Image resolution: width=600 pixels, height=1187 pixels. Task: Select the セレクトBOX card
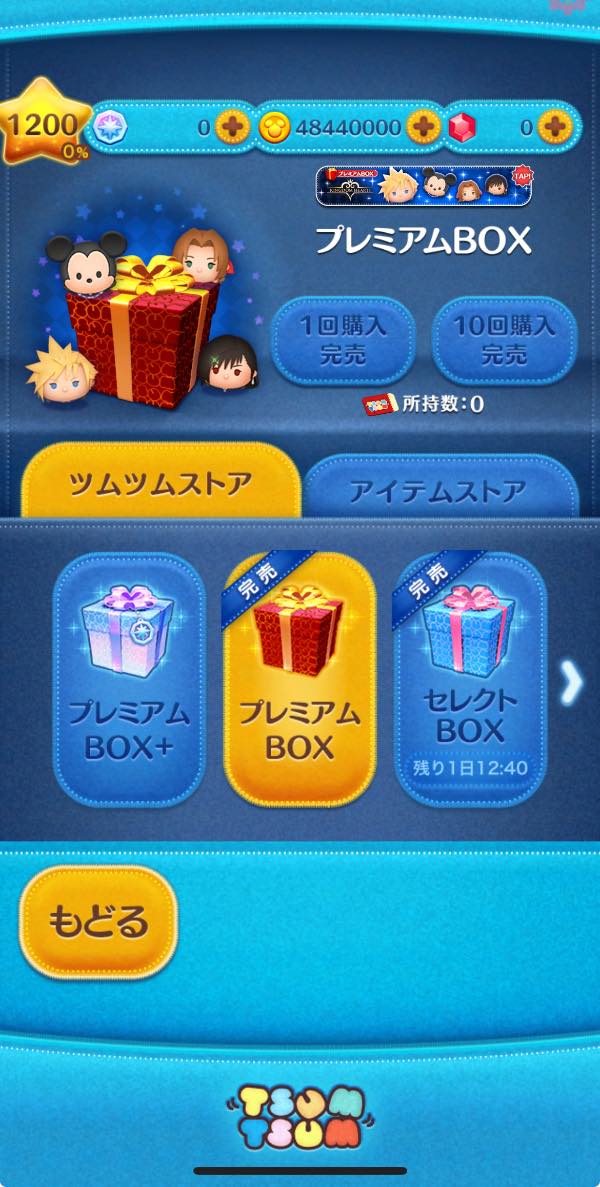coord(470,680)
